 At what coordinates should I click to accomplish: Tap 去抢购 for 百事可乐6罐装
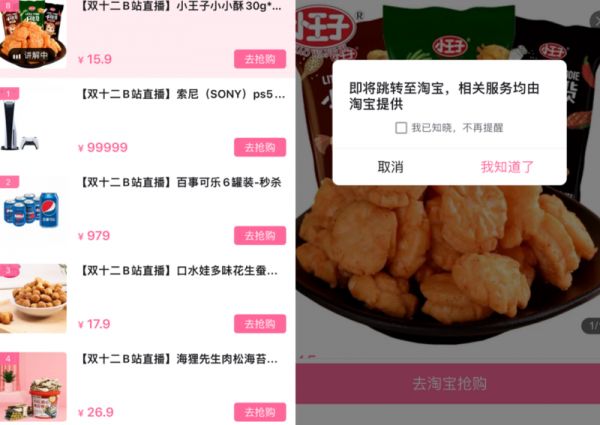pos(260,236)
